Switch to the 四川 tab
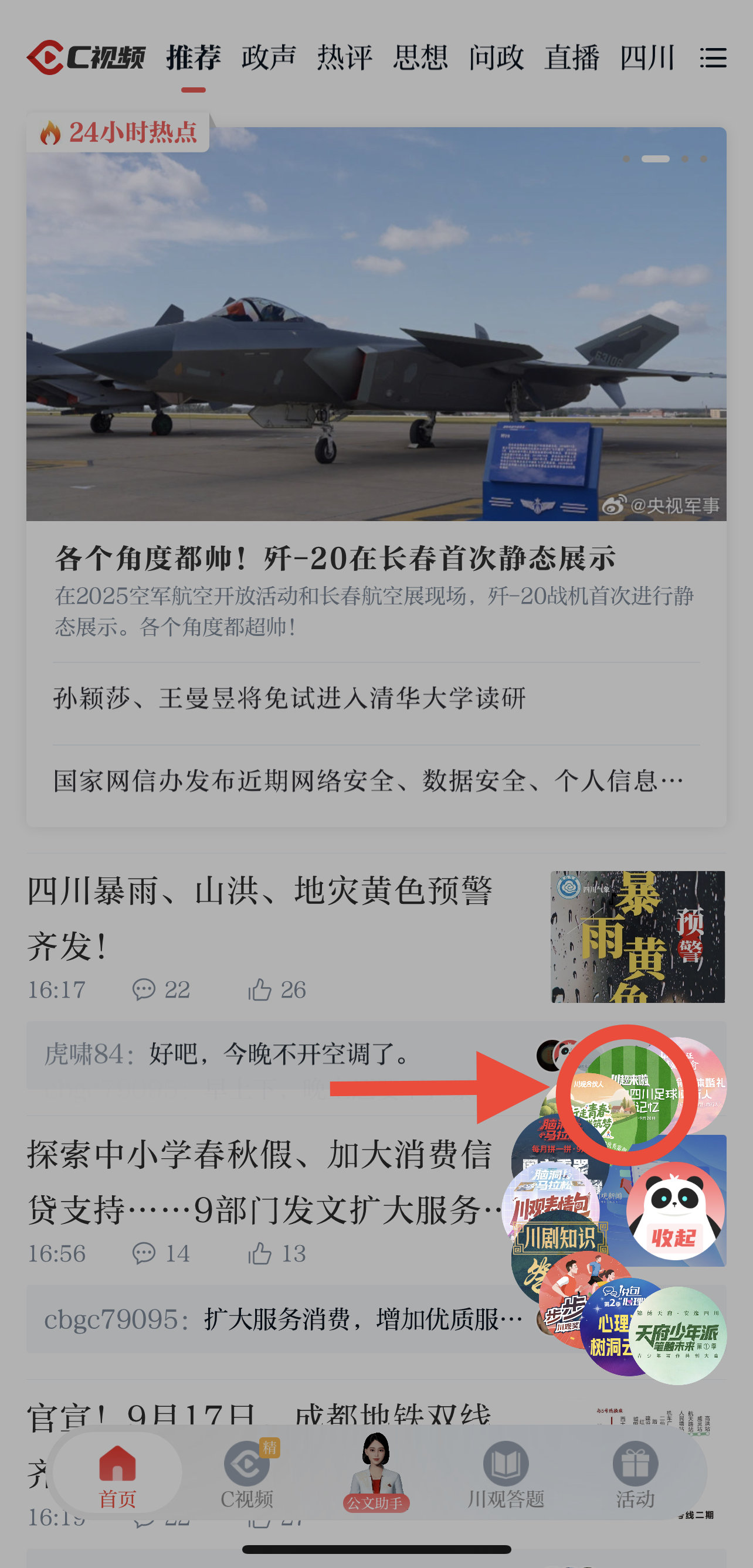Viewport: 753px width, 1568px height. (x=647, y=58)
